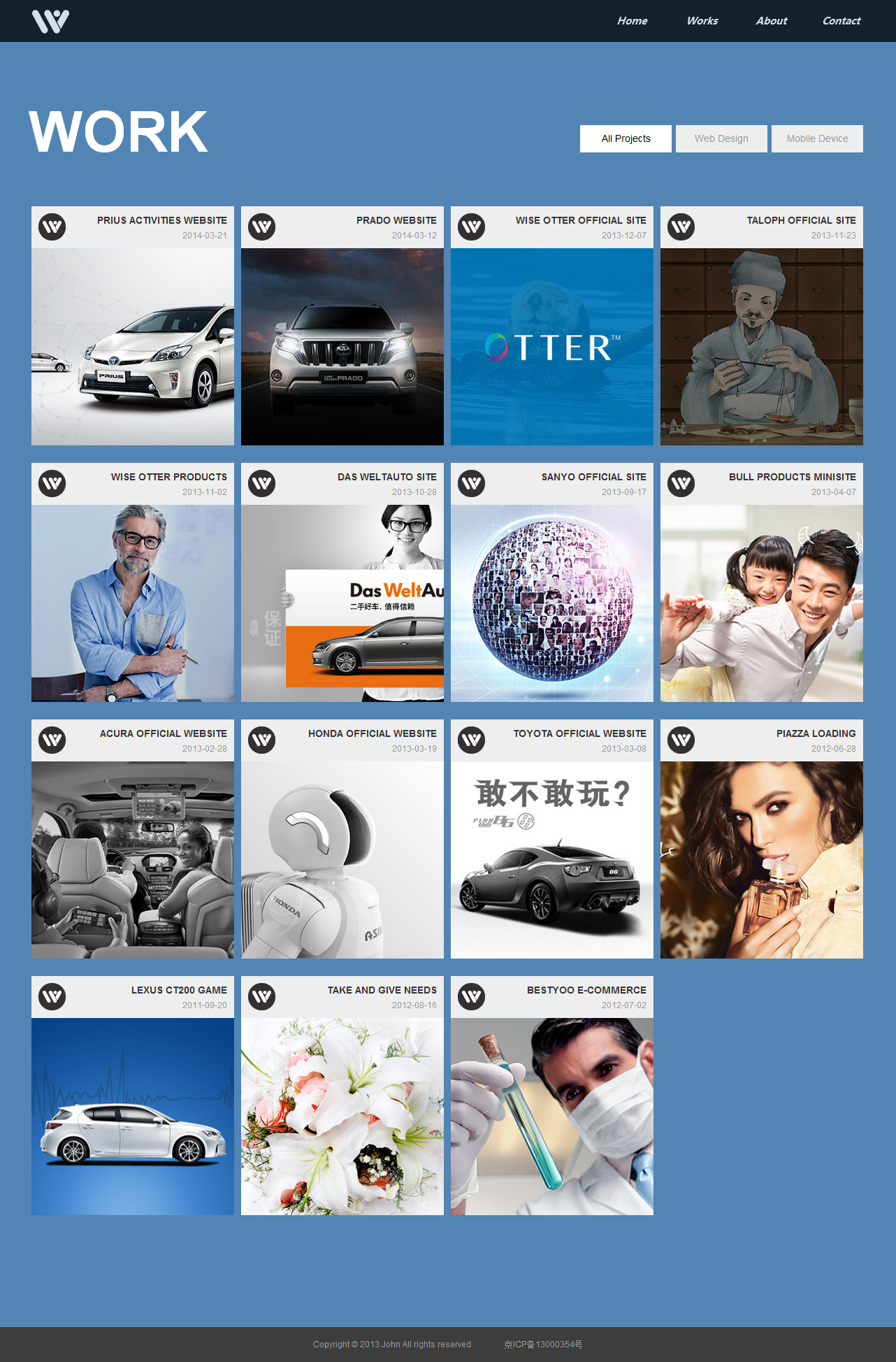The height and width of the screenshot is (1362, 896).
Task: Open the Piazza Loading project
Action: (762, 859)
